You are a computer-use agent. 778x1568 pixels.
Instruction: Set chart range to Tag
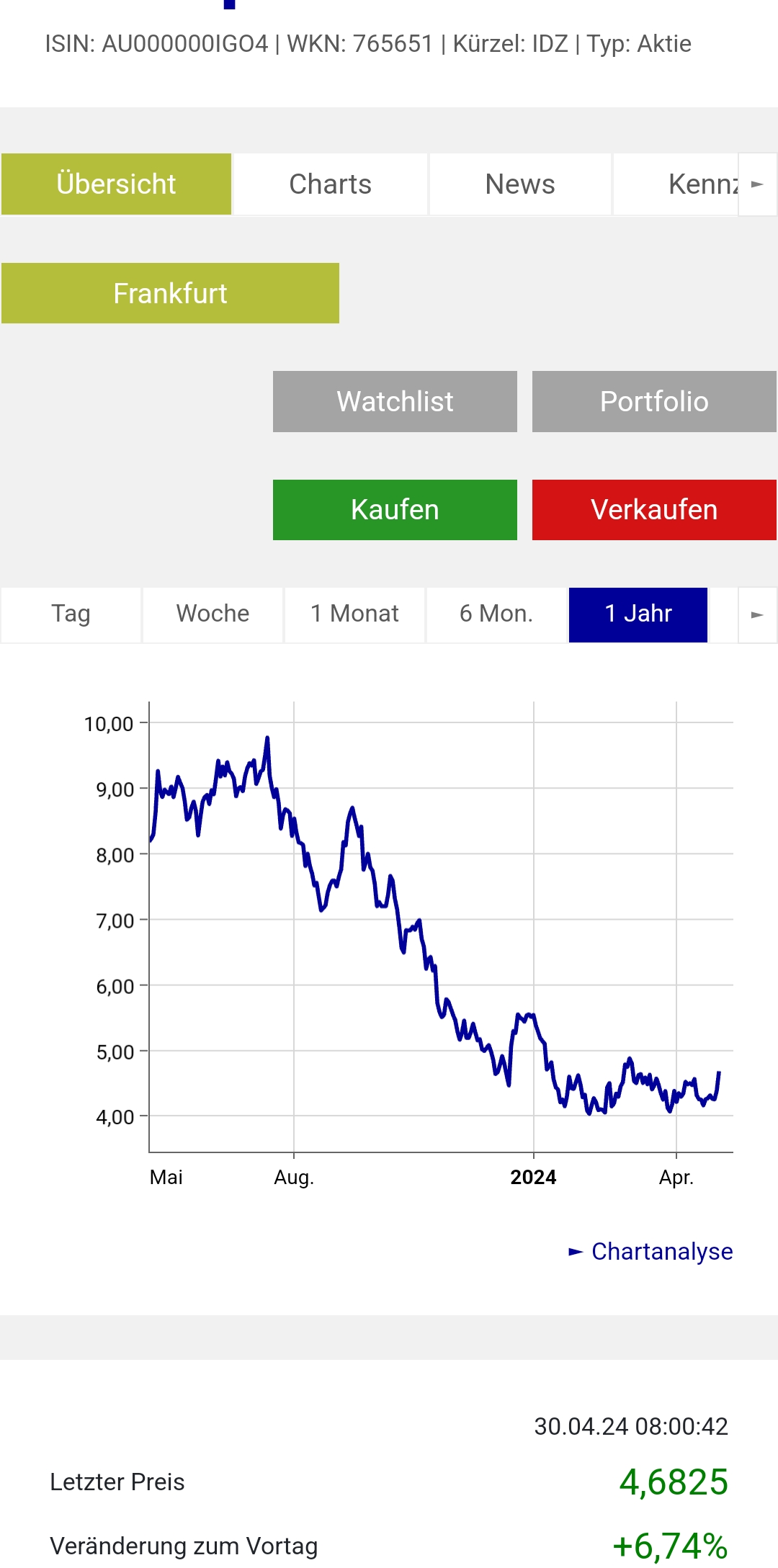coord(71,614)
